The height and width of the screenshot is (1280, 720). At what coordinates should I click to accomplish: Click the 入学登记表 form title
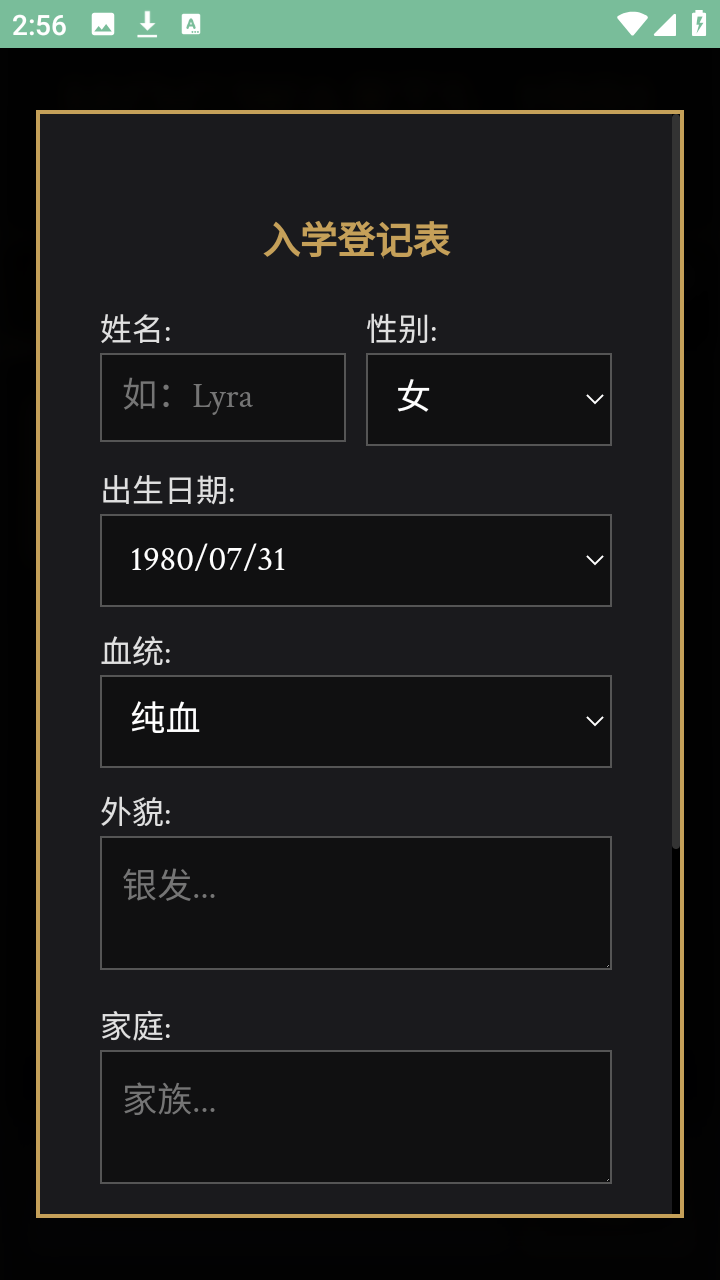click(x=358, y=240)
